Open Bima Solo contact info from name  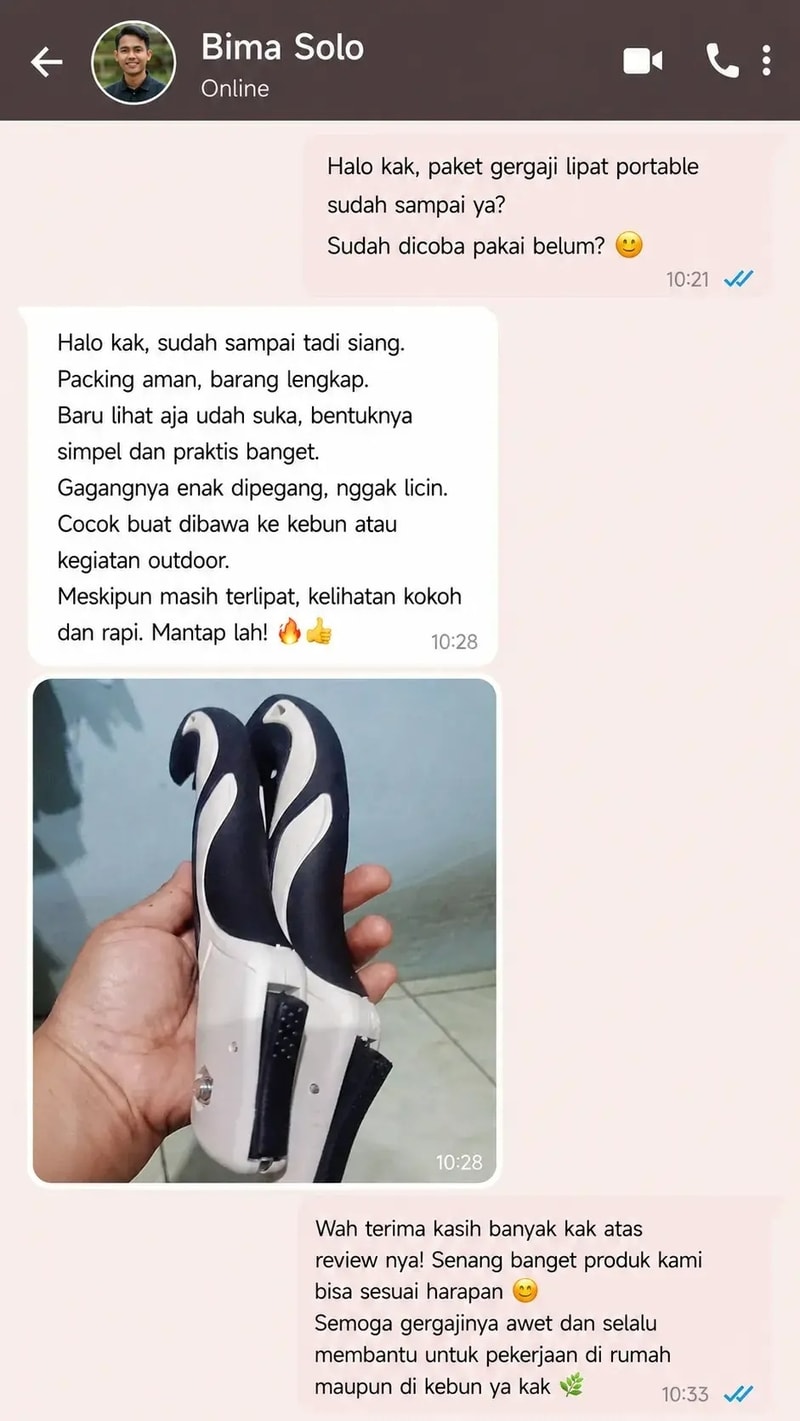coord(282,47)
